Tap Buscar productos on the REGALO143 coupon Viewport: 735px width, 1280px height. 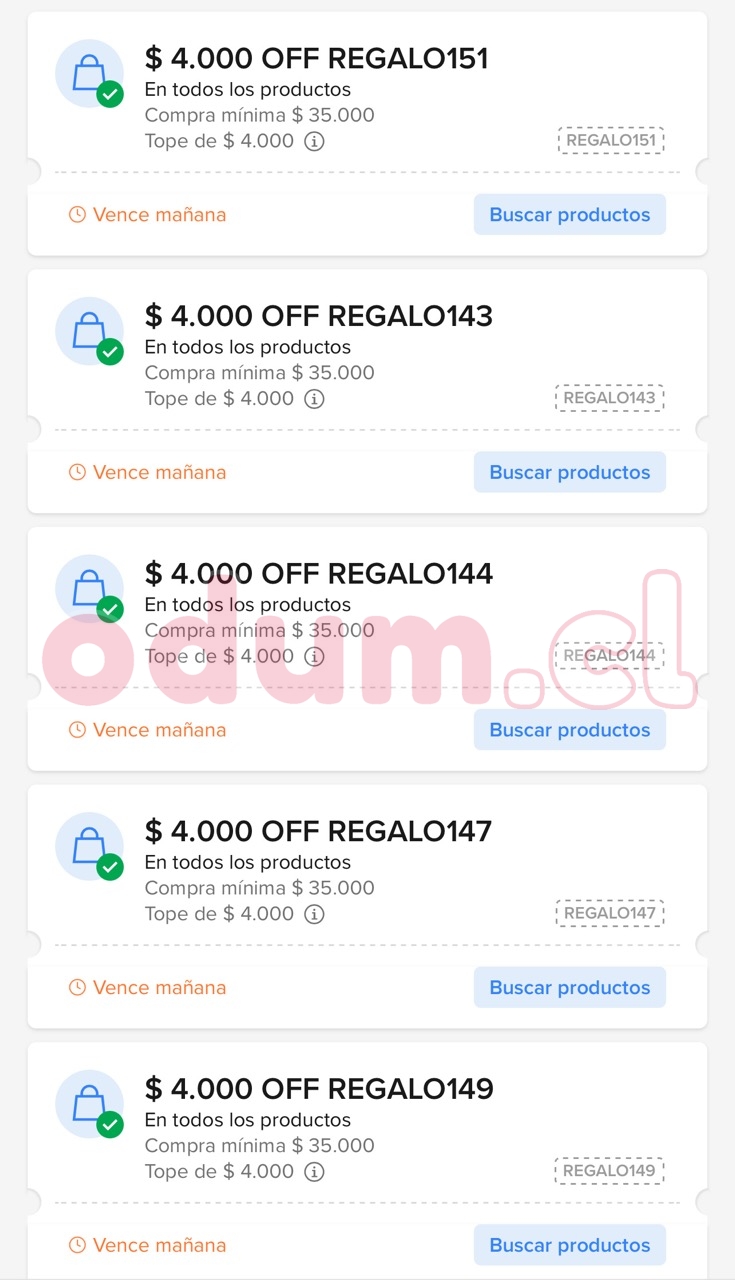(569, 472)
